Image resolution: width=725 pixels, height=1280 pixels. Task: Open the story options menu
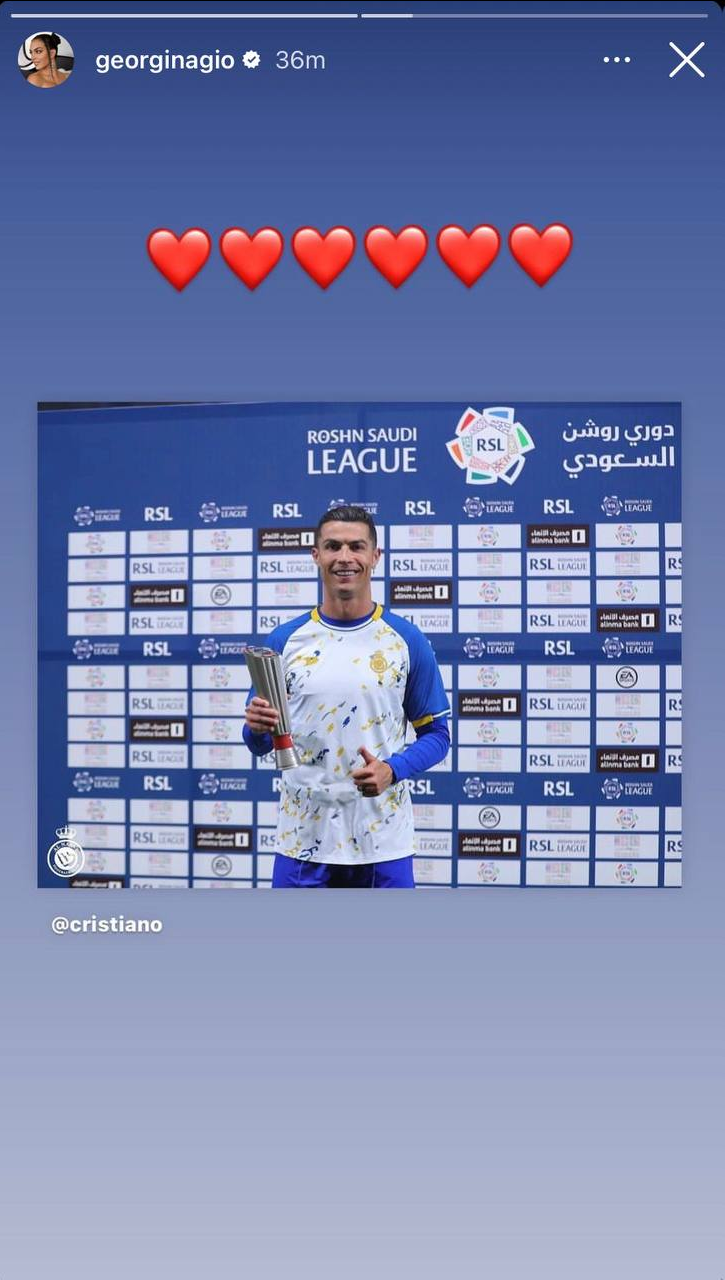[617, 60]
